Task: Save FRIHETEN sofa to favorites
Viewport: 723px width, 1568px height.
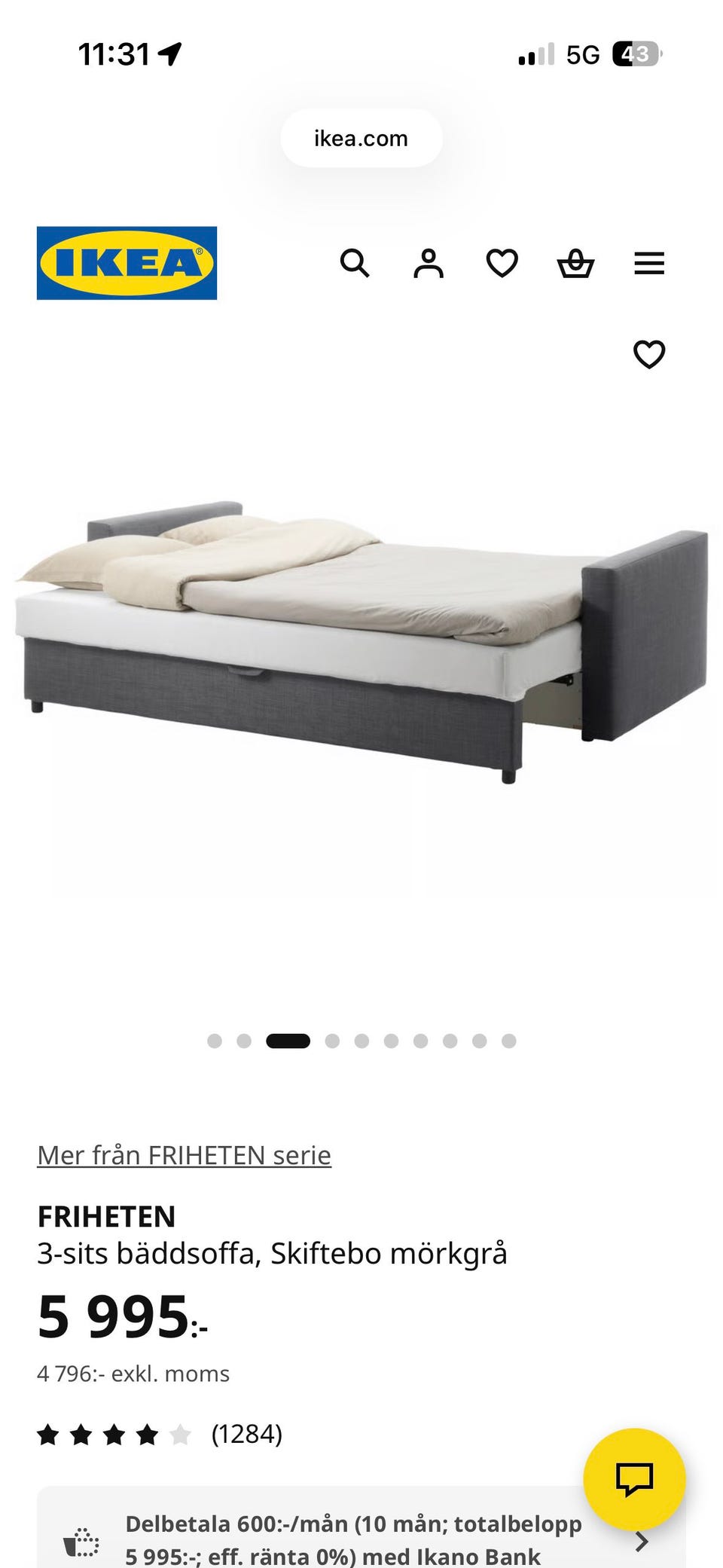Action: [648, 354]
